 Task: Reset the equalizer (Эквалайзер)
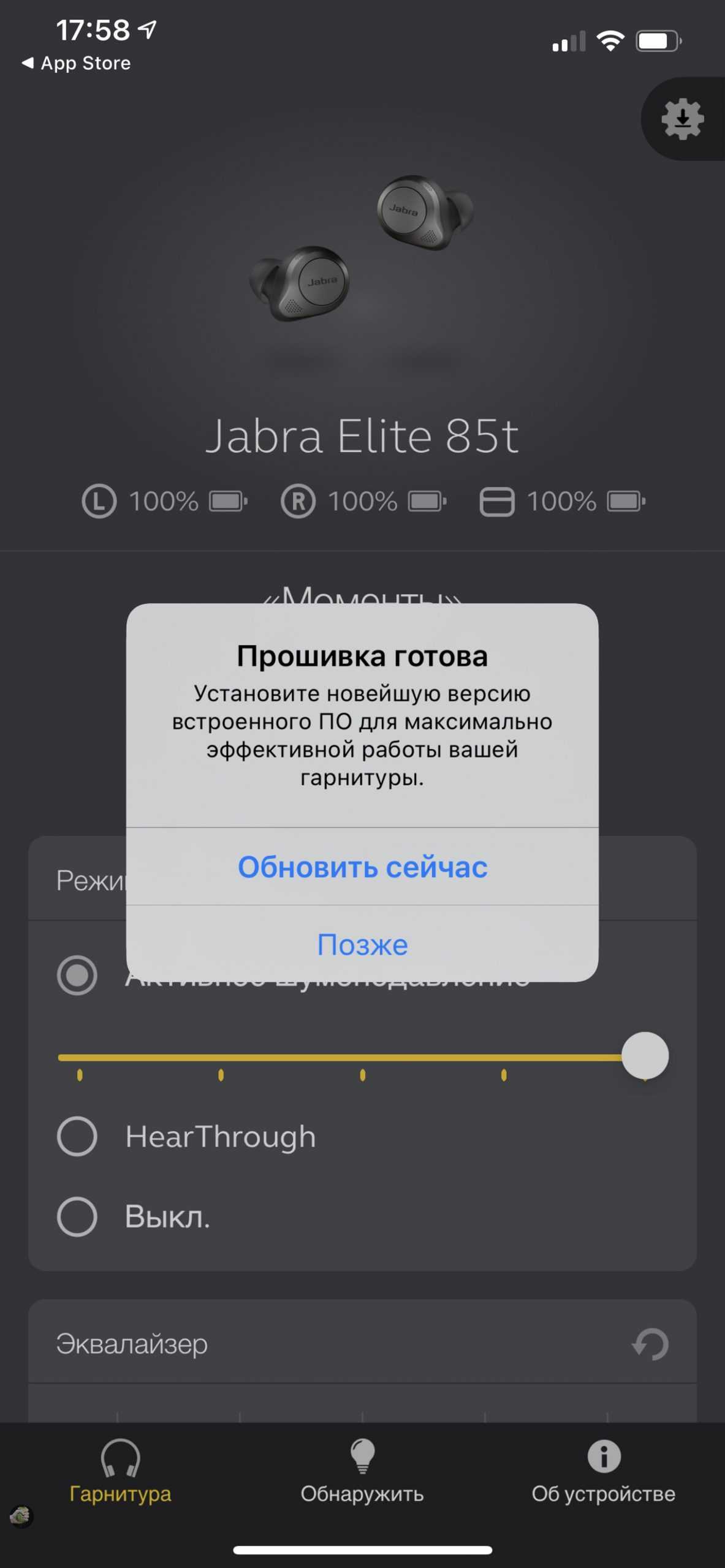point(650,1344)
